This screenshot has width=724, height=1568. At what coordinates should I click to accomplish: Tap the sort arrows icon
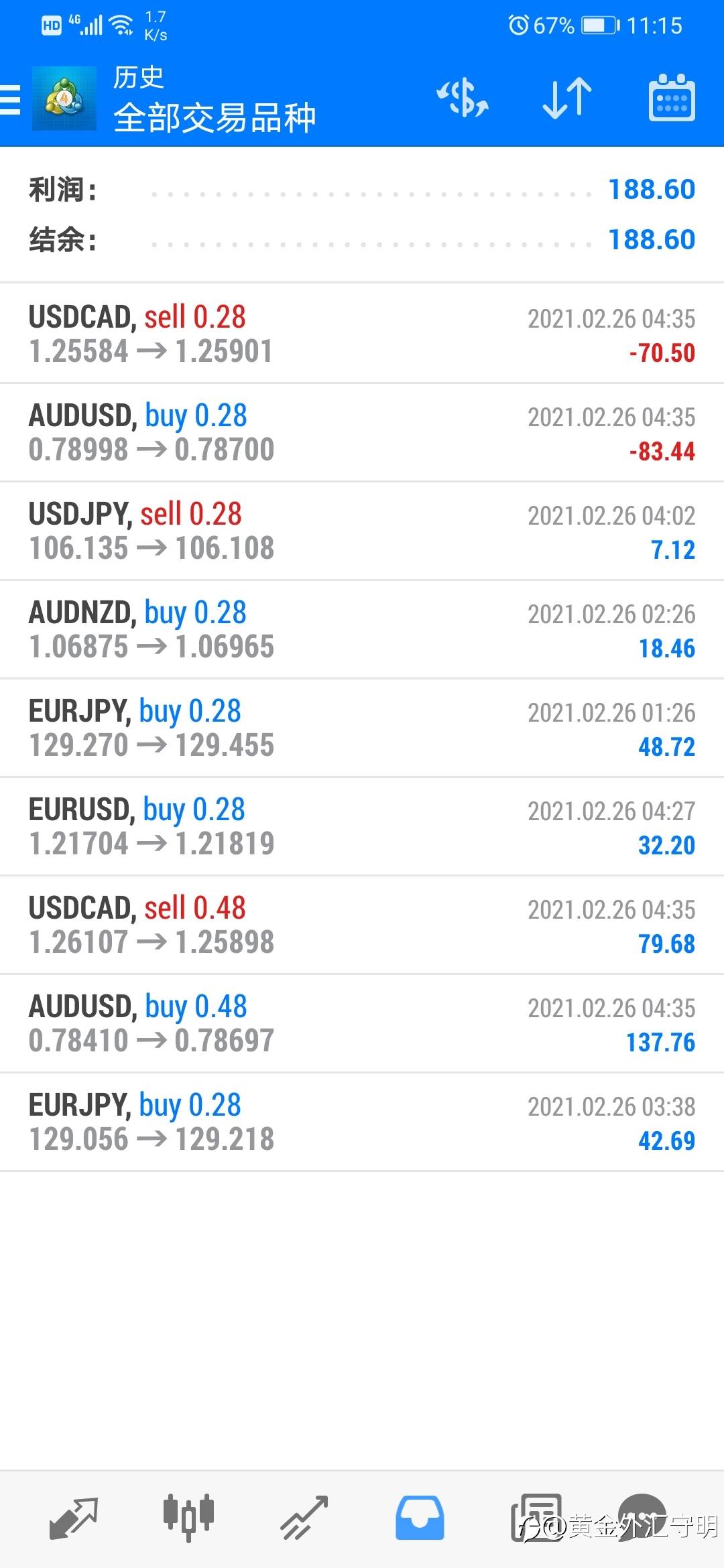point(567,99)
